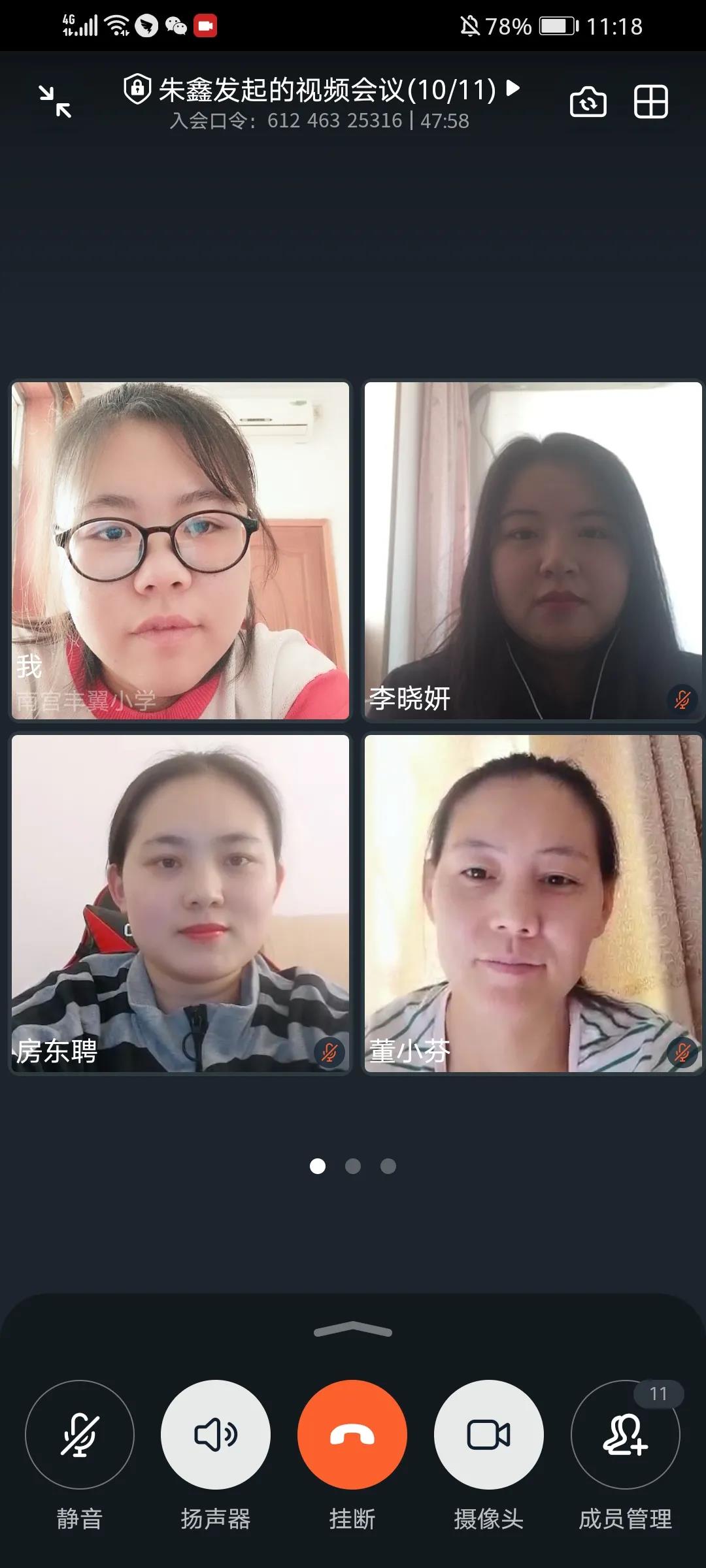This screenshot has height=1568, width=706.
Task: Toggle the 扬声器 speaker button
Action: click(x=216, y=1435)
